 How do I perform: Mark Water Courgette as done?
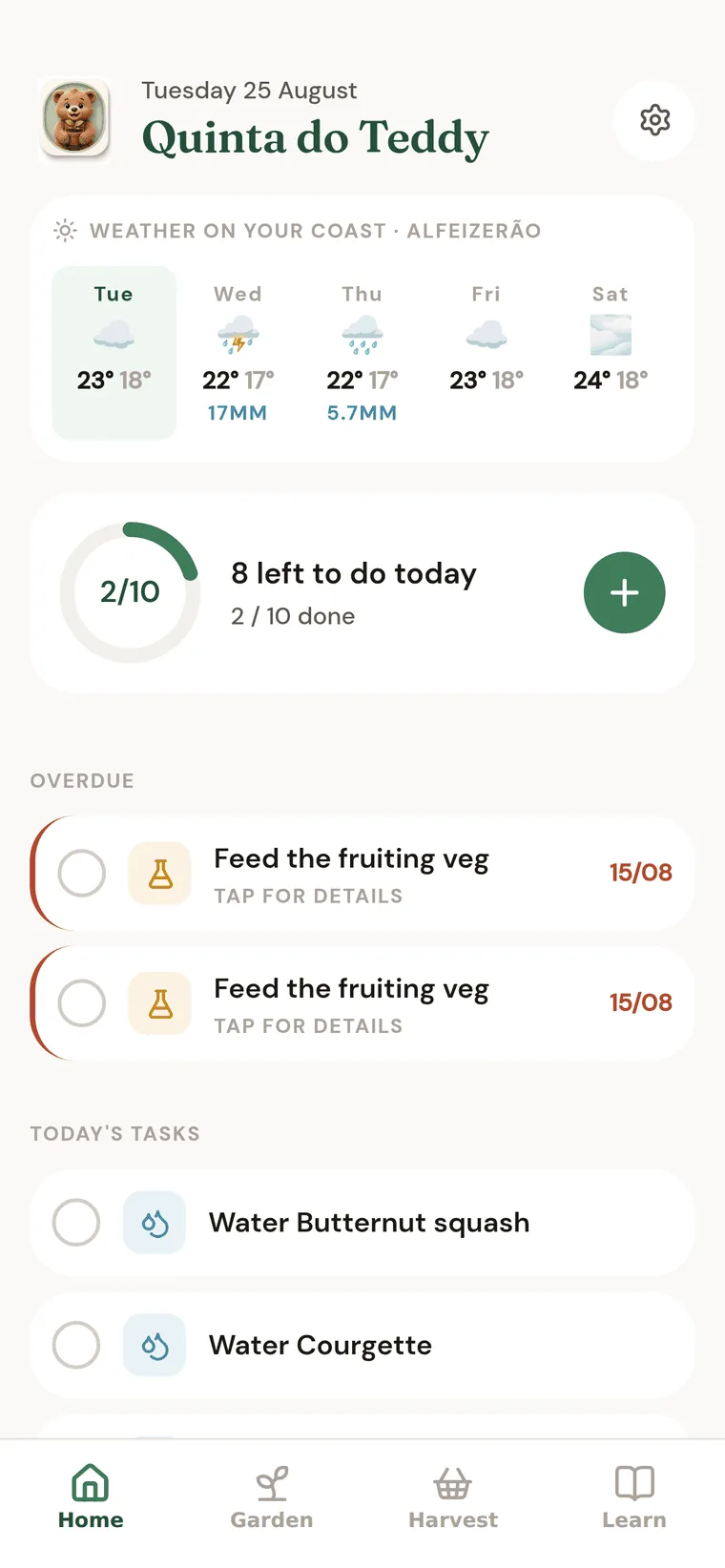[x=76, y=1345]
